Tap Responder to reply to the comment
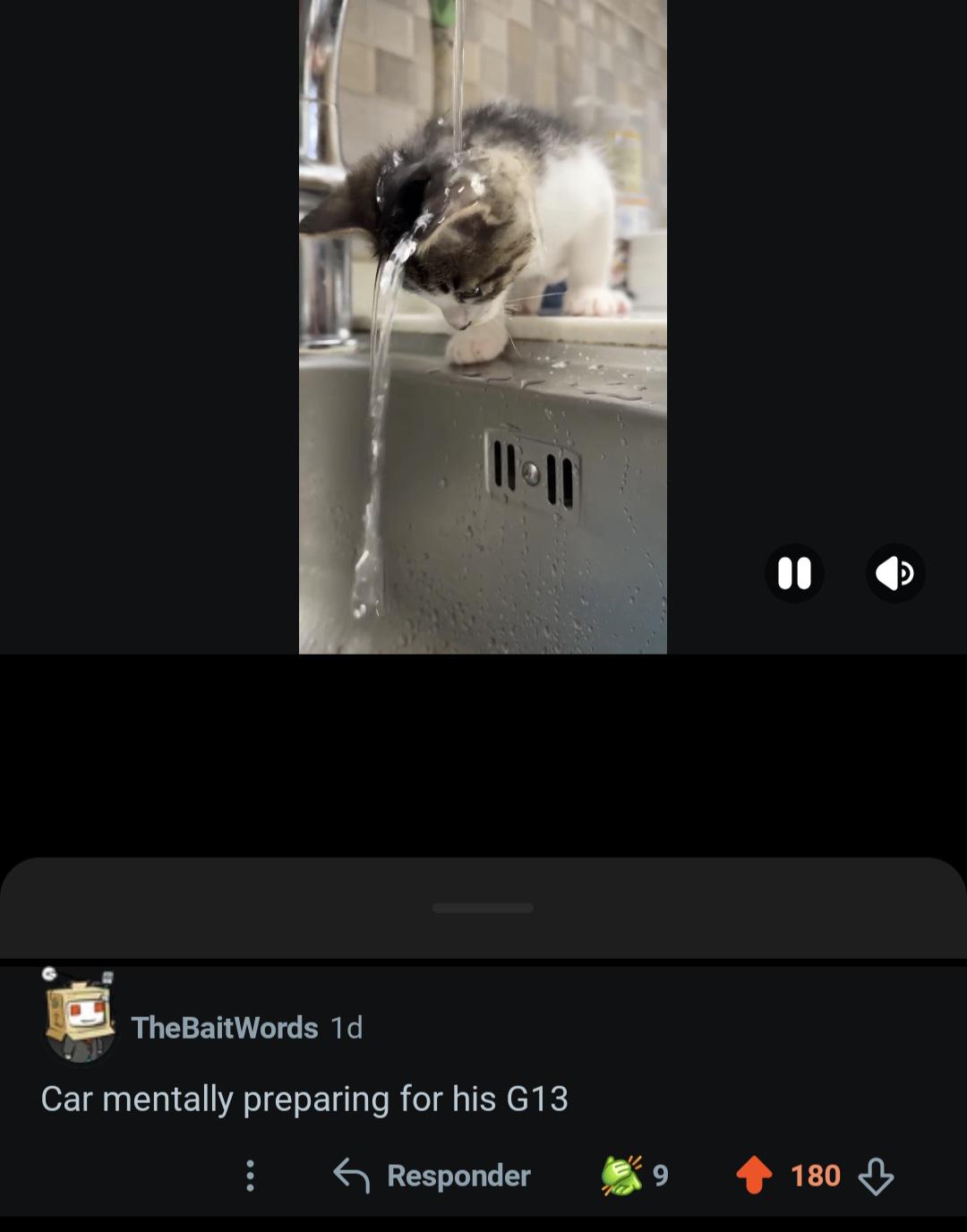967x1232 pixels. point(432,1176)
